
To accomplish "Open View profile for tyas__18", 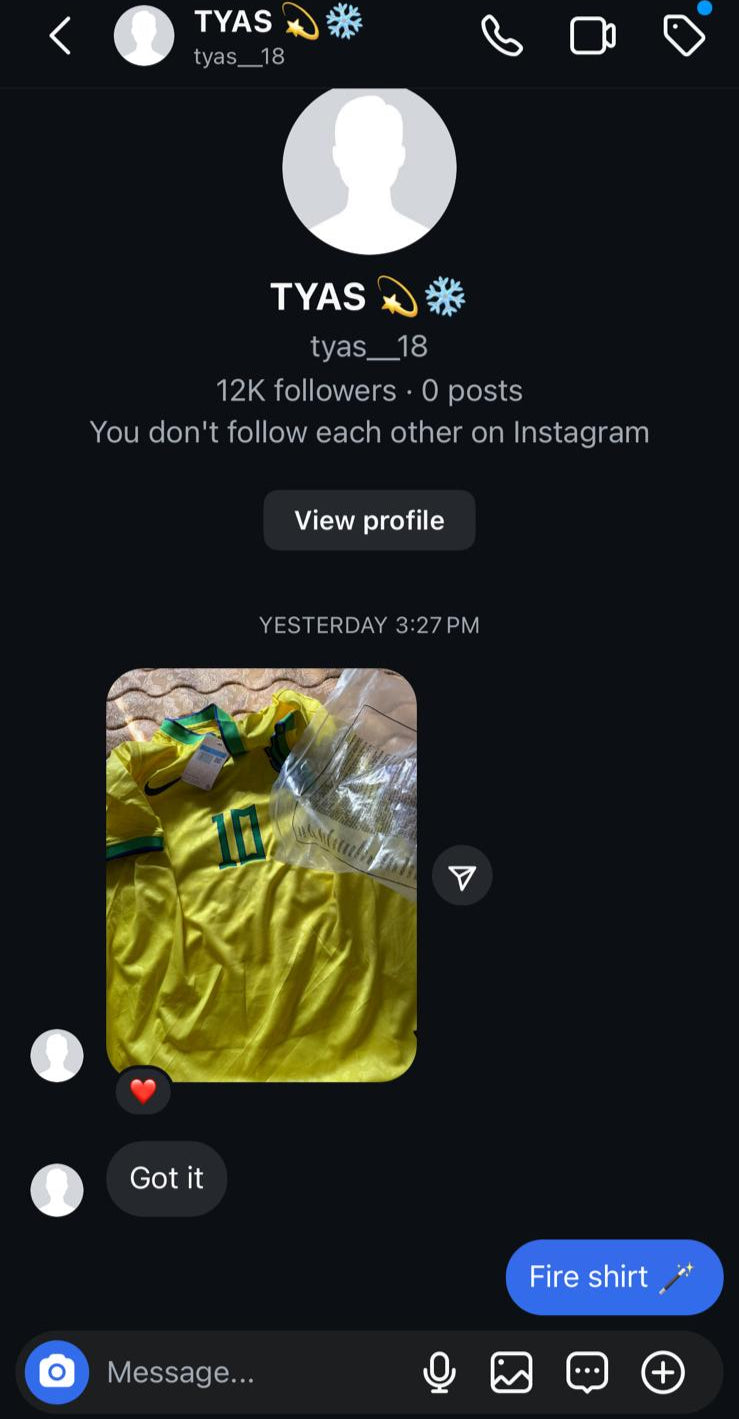I will [369, 520].
